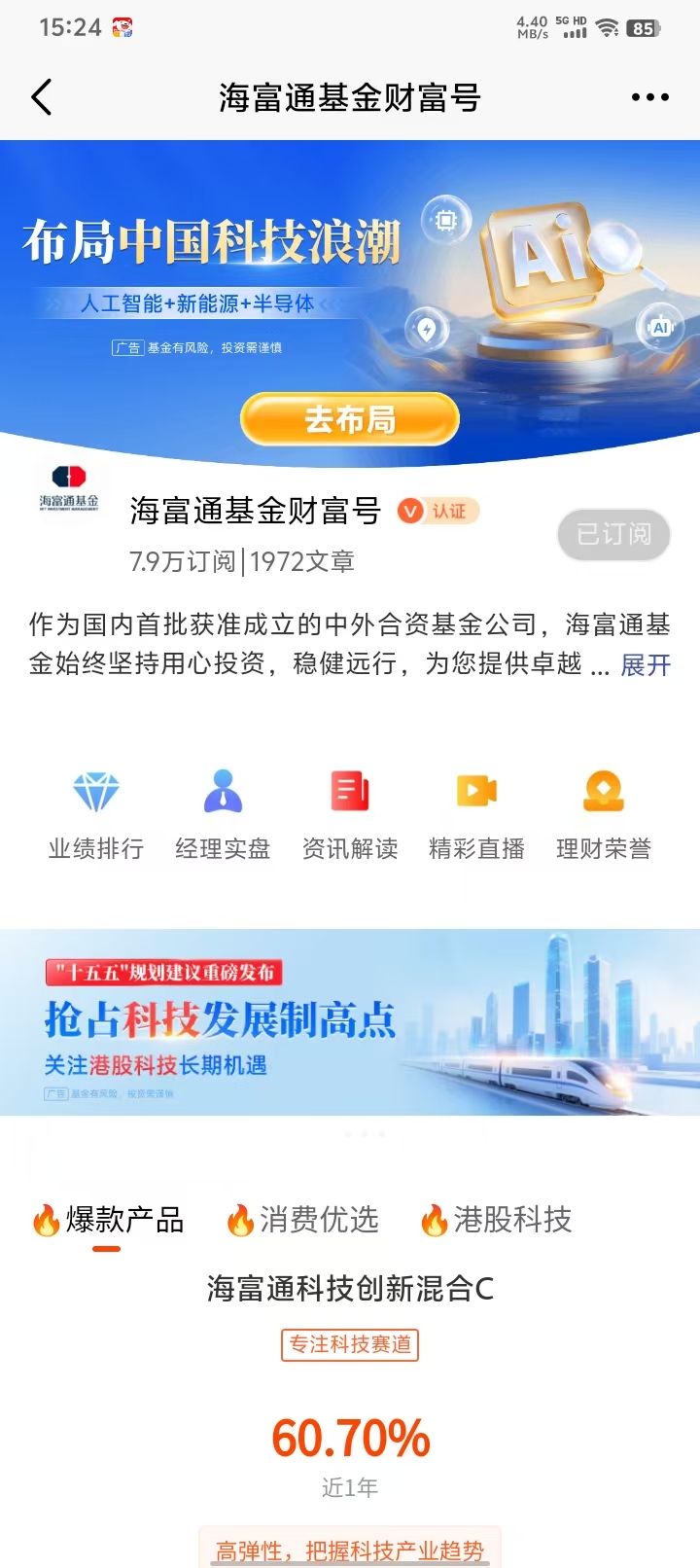Open 理财荣誉 honors section

click(x=604, y=816)
